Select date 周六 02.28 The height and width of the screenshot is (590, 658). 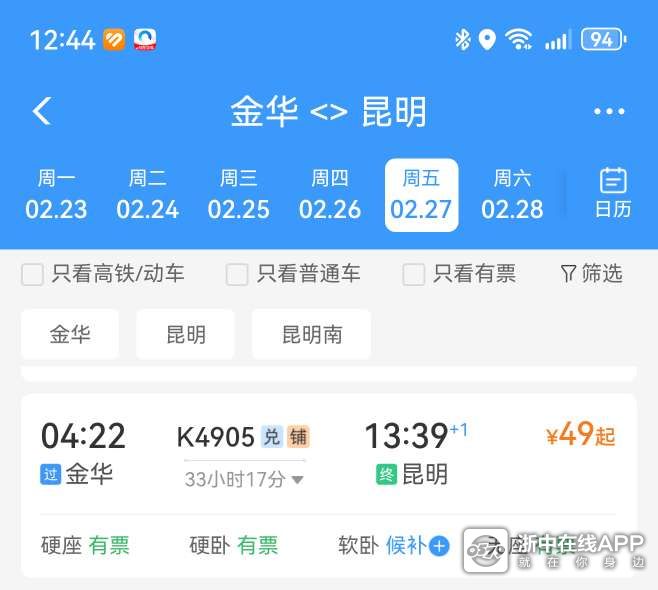[512, 194]
